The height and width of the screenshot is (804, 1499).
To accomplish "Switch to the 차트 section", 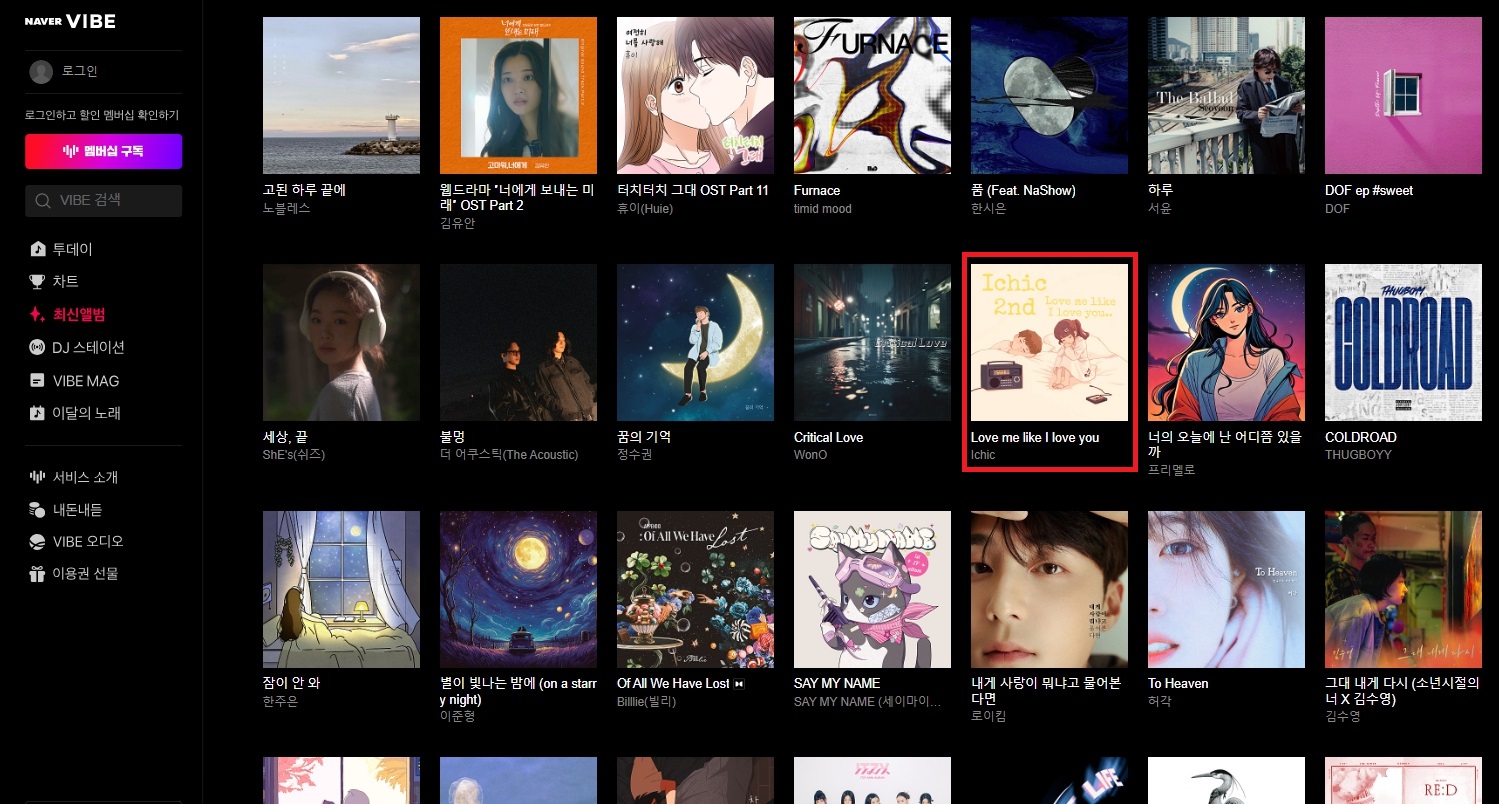I will click(x=65, y=282).
